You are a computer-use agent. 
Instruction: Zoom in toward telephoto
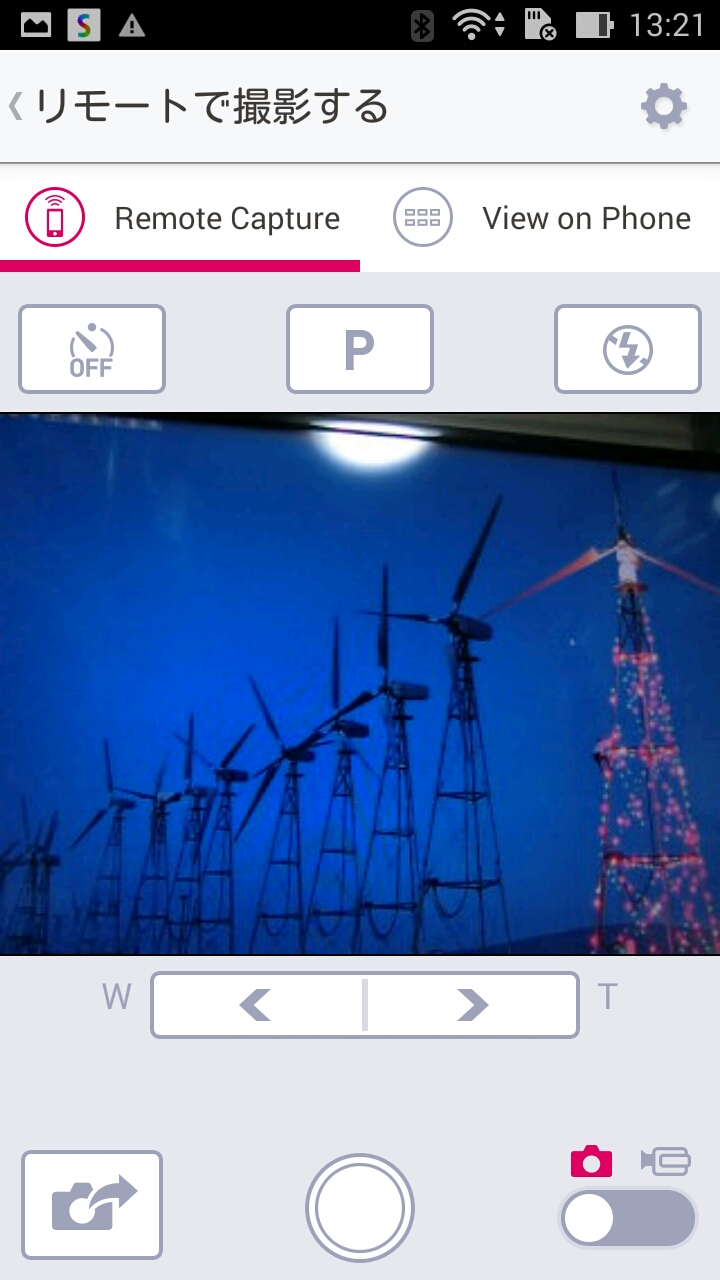pyautogui.click(x=472, y=1005)
